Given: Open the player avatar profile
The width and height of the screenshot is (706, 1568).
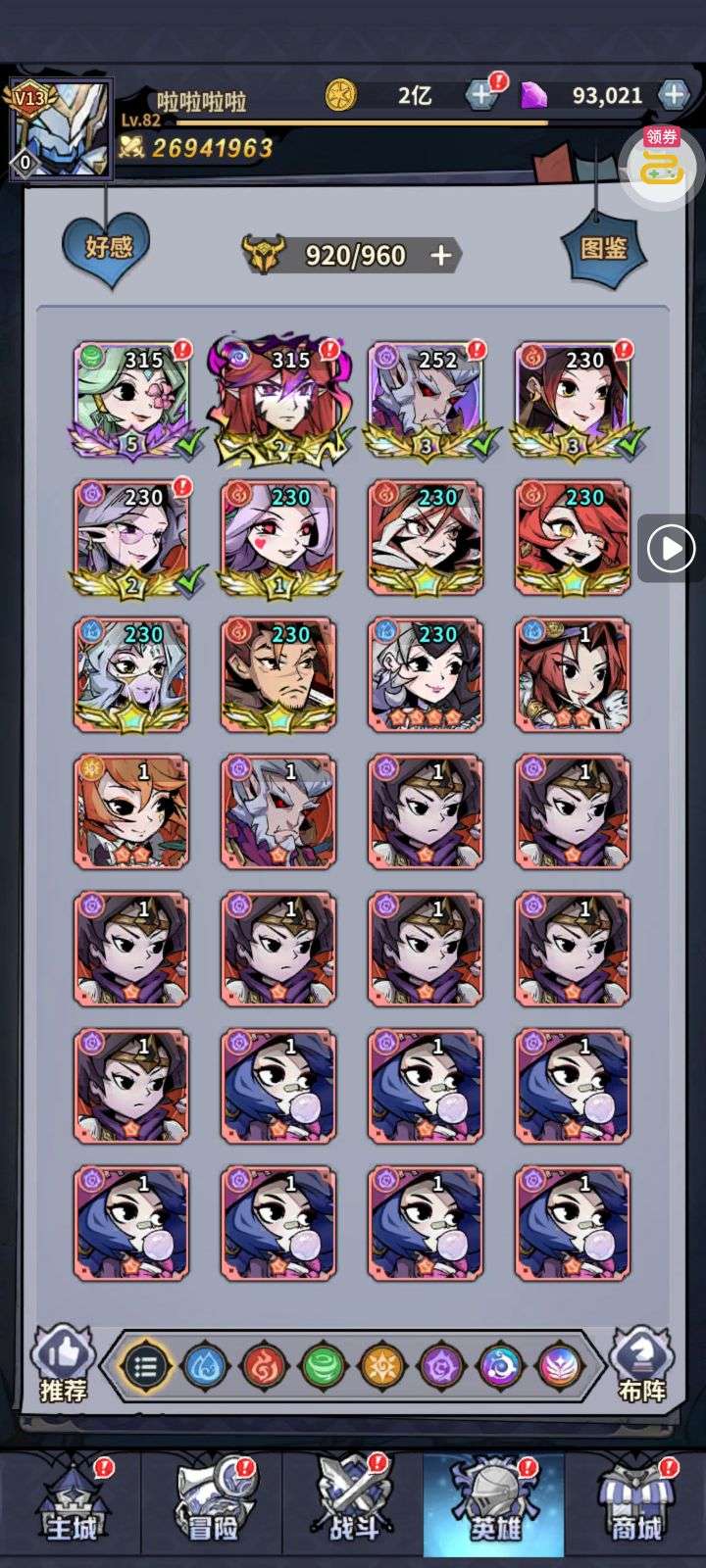Looking at the screenshot, I should coord(61,130).
